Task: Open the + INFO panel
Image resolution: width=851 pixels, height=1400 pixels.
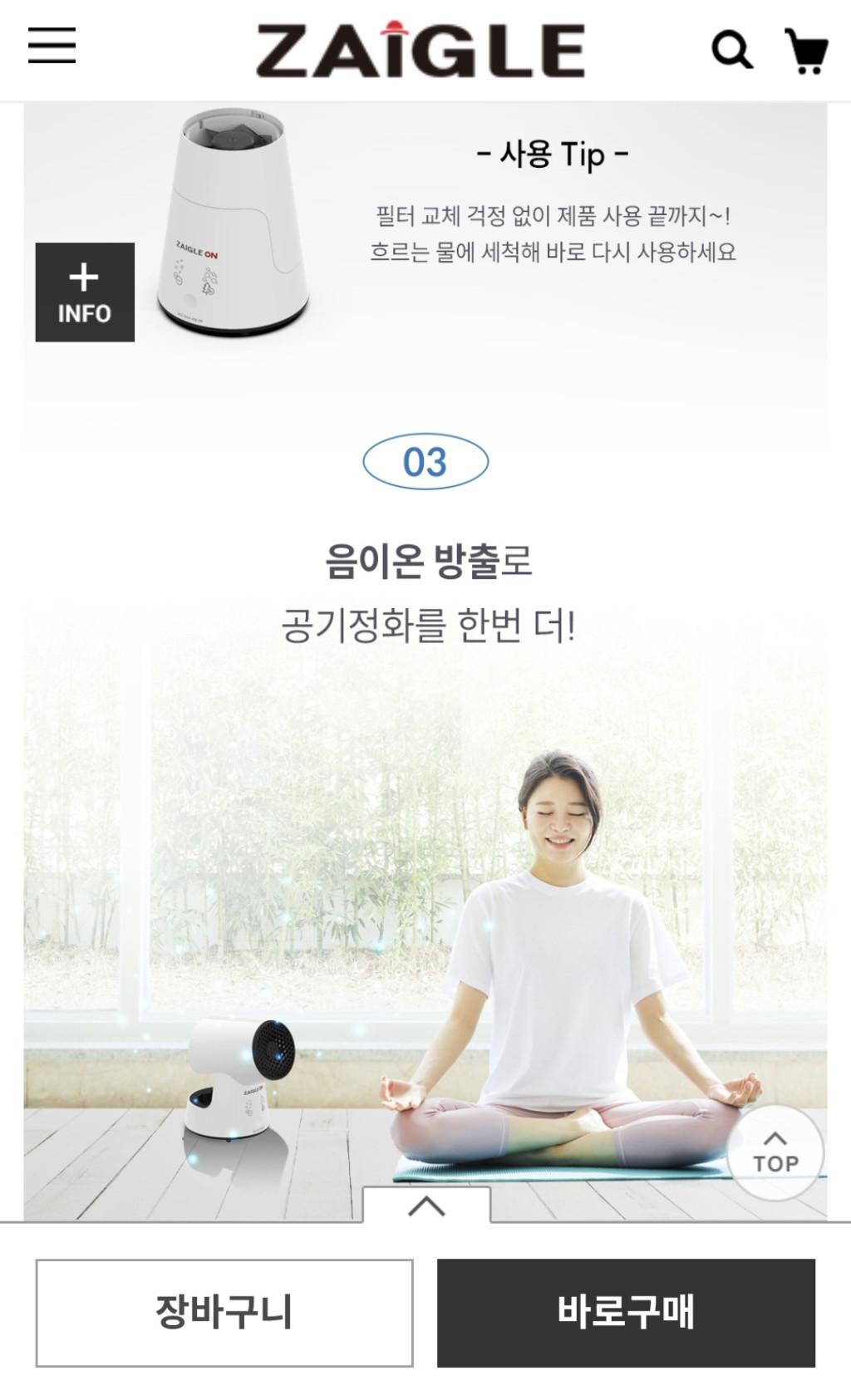Action: coord(85,292)
